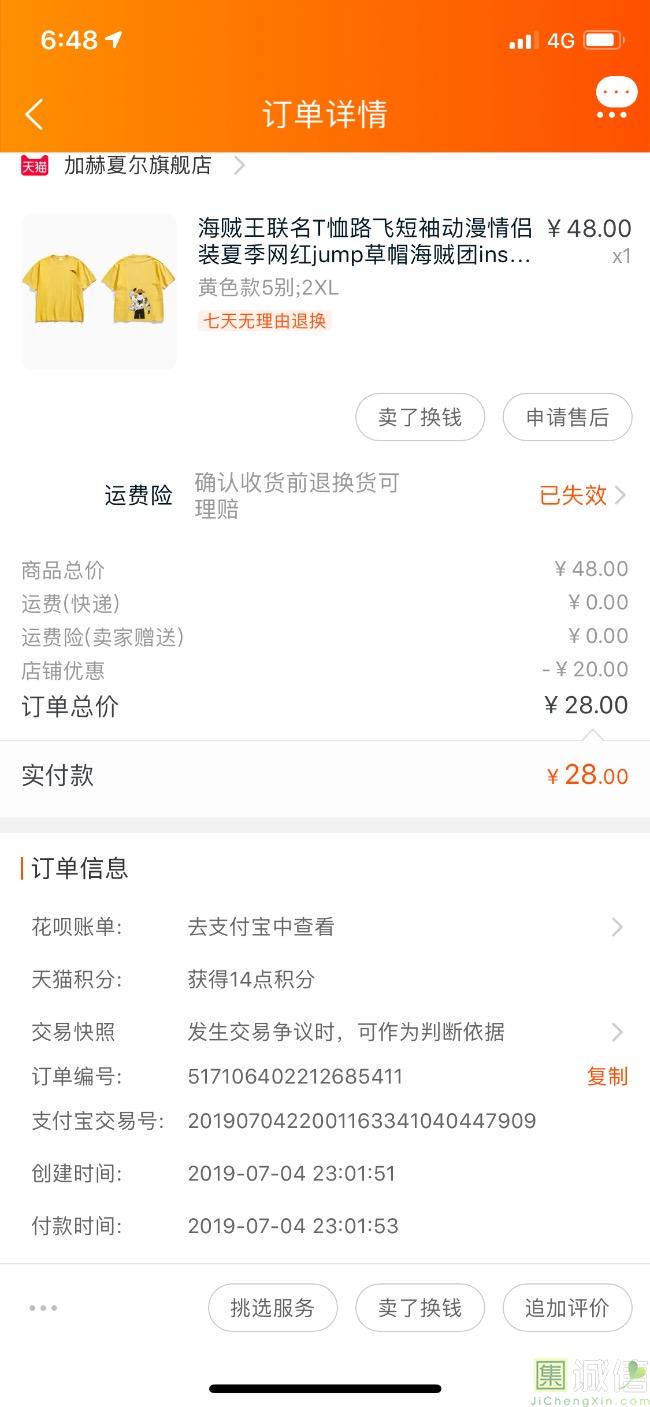
Task: Open the three-dot more options at bottom
Action: click(x=43, y=1307)
